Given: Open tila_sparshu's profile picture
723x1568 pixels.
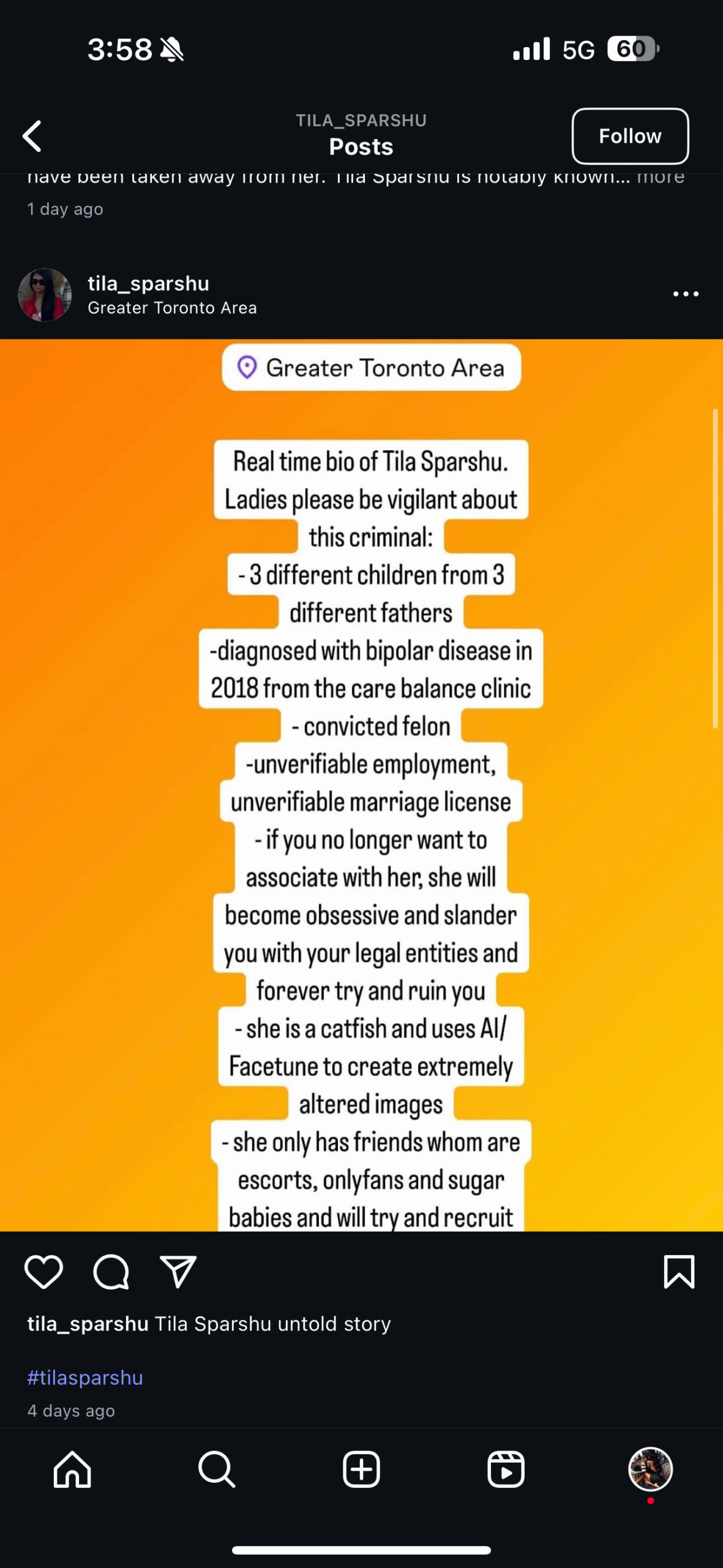Looking at the screenshot, I should point(45,295).
